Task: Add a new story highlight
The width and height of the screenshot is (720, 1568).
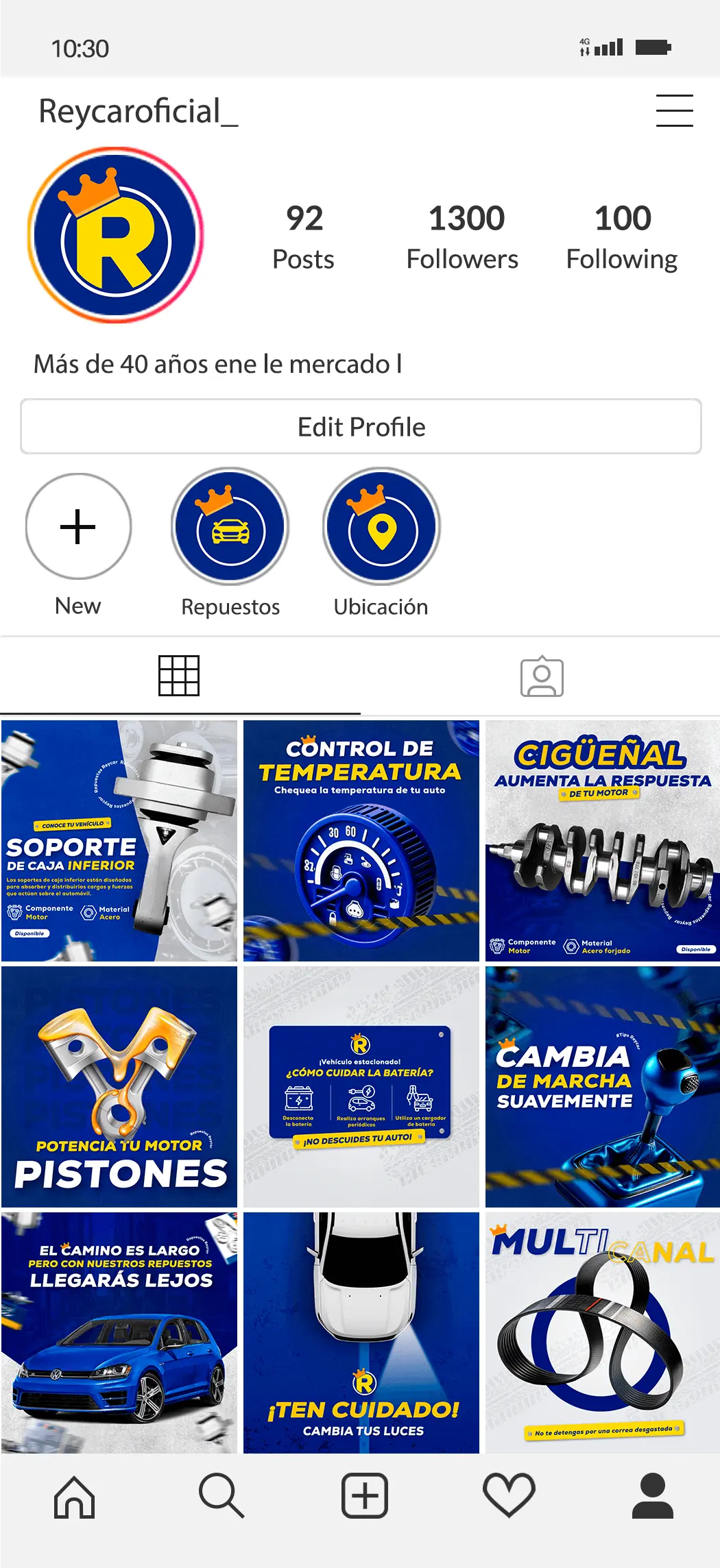Action: 78,527
